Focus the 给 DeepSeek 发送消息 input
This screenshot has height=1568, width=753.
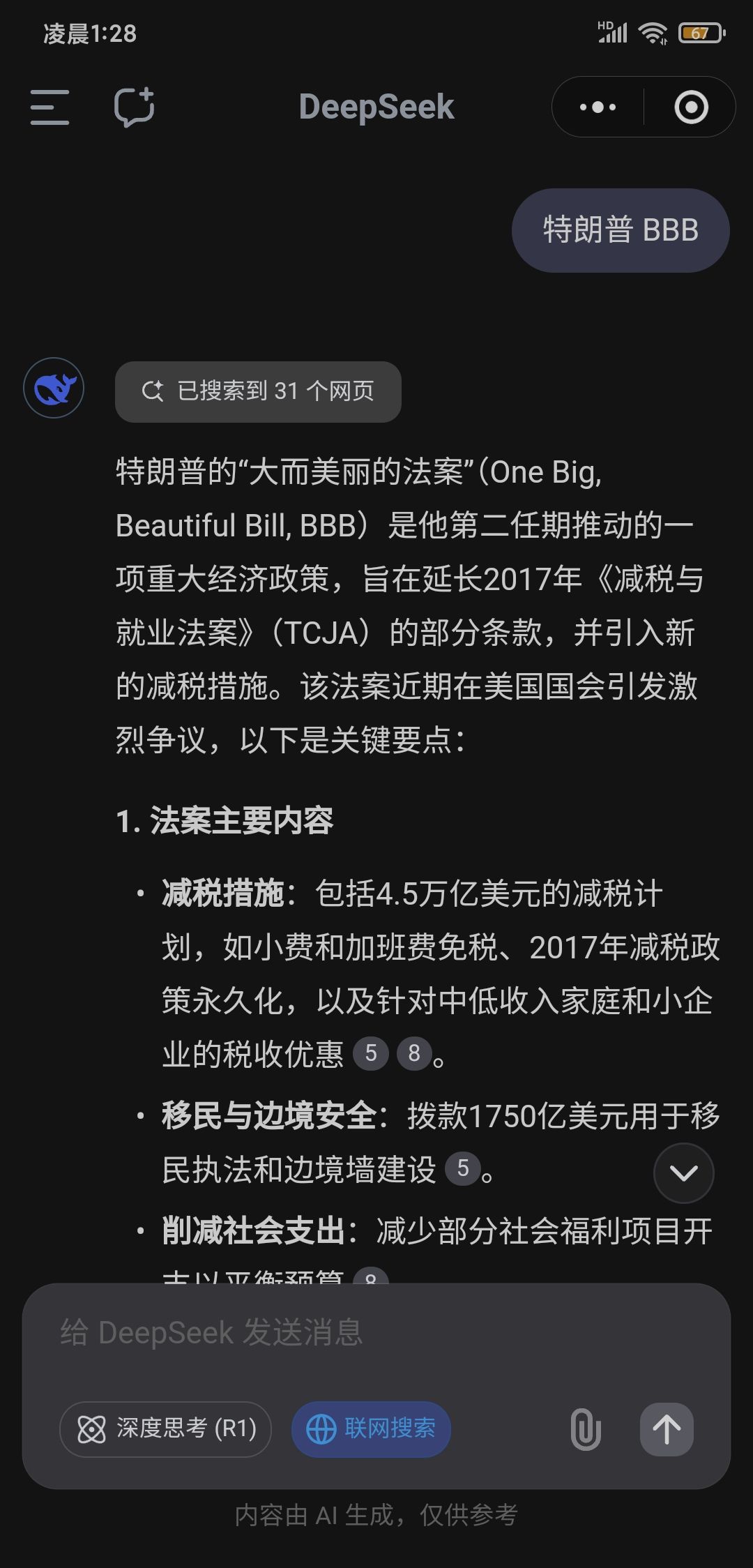tap(376, 1332)
